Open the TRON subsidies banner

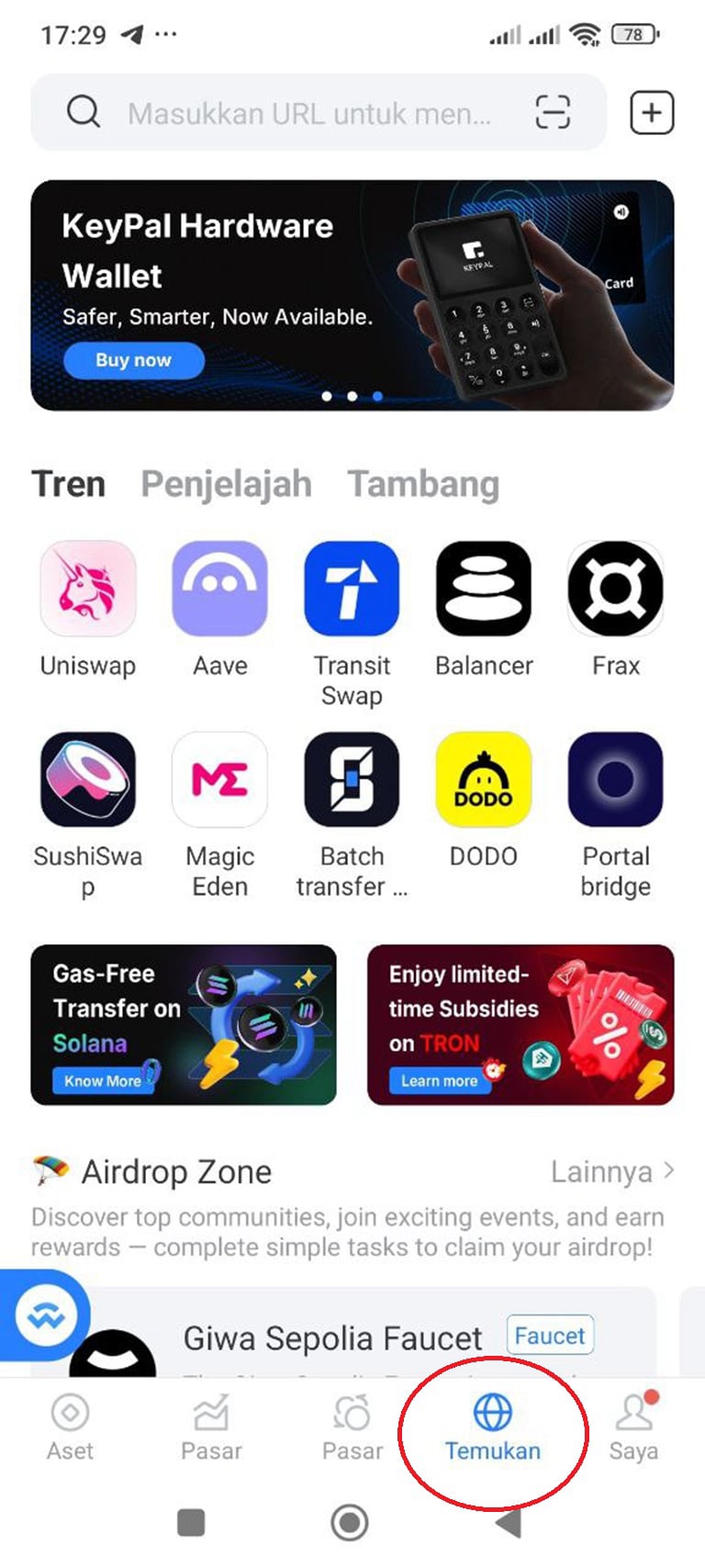pyautogui.click(x=520, y=1024)
